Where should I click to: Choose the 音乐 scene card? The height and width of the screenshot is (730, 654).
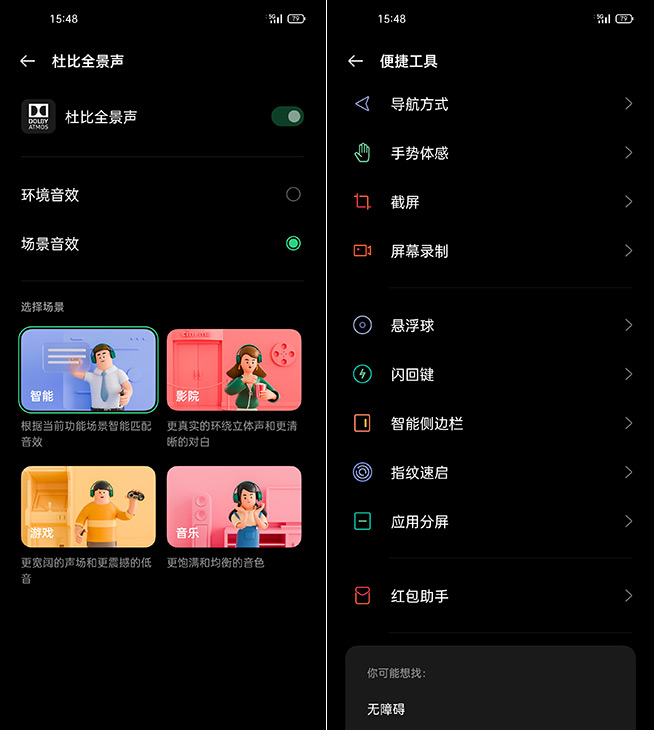click(234, 507)
